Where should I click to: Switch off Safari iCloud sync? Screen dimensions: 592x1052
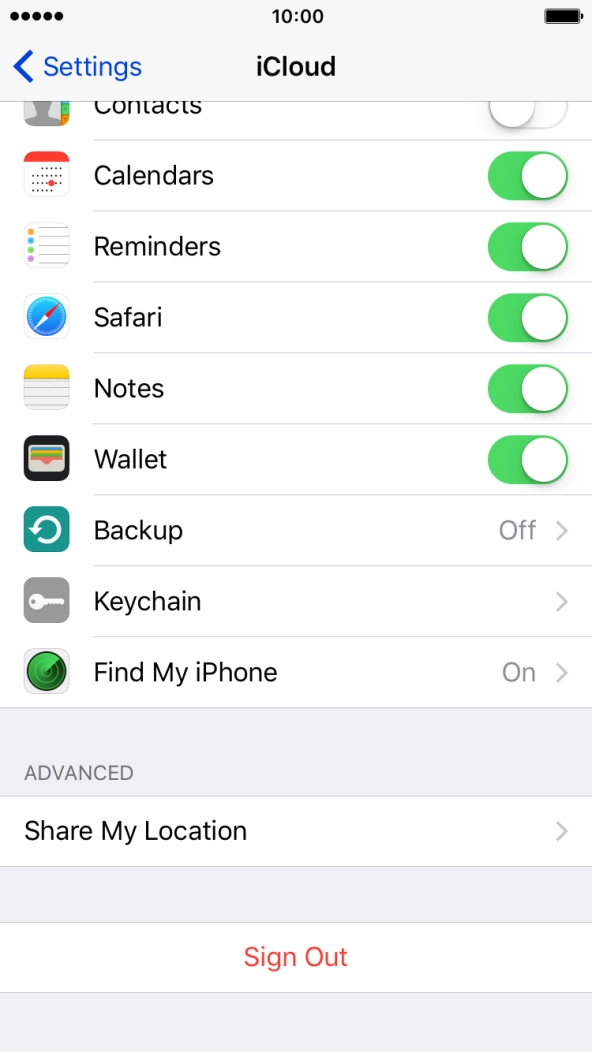click(528, 317)
